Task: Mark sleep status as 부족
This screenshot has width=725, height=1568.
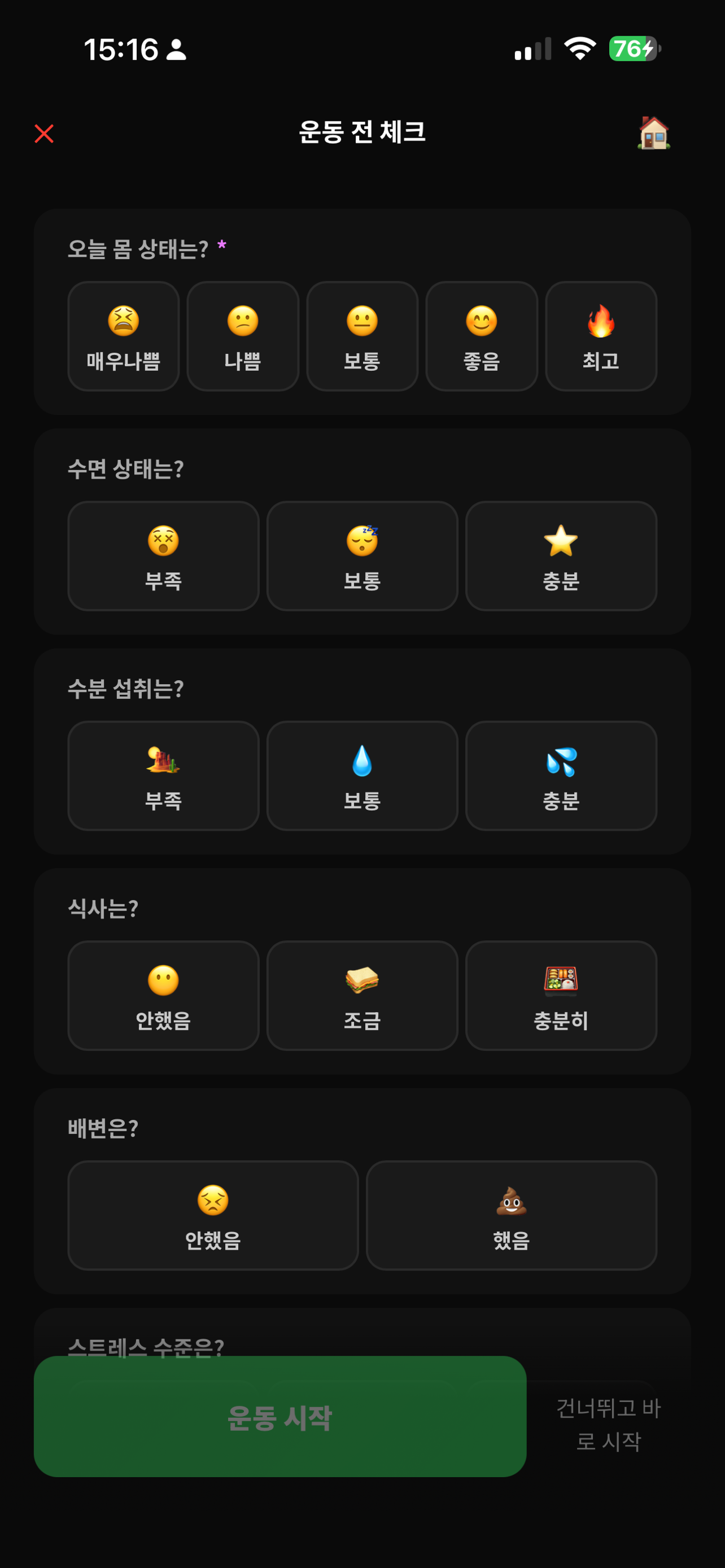Action: (x=163, y=556)
